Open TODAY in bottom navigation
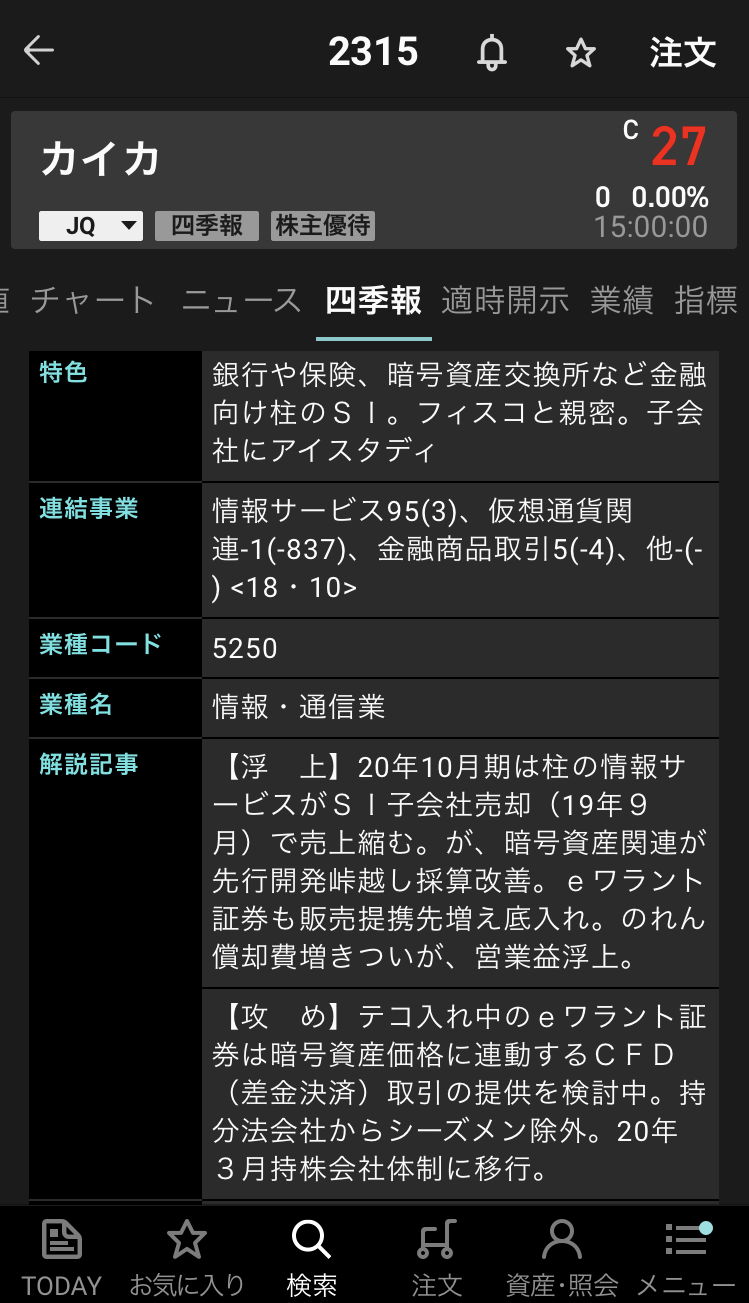This screenshot has height=1303, width=749. (x=62, y=1257)
